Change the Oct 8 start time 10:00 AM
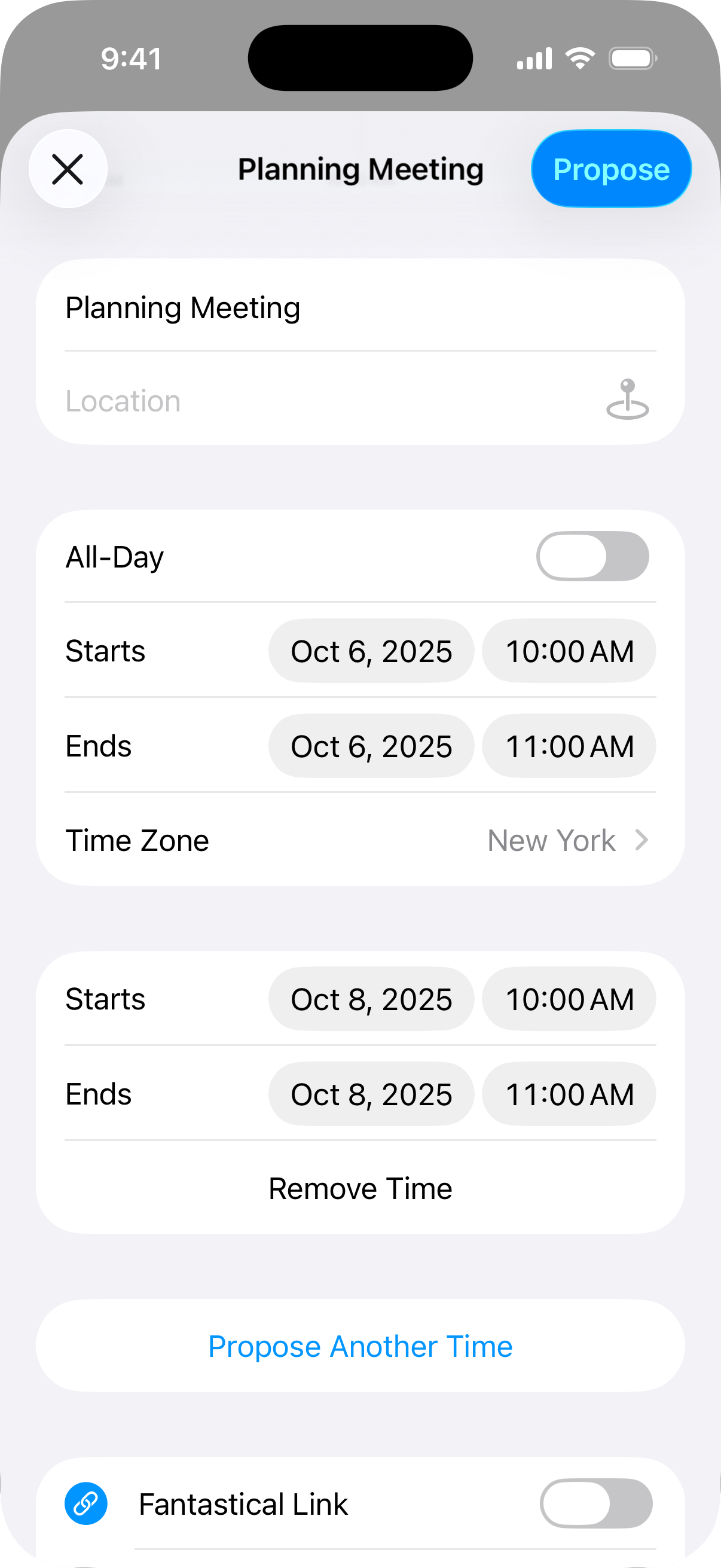Screen dimensions: 721x1568 (569, 999)
